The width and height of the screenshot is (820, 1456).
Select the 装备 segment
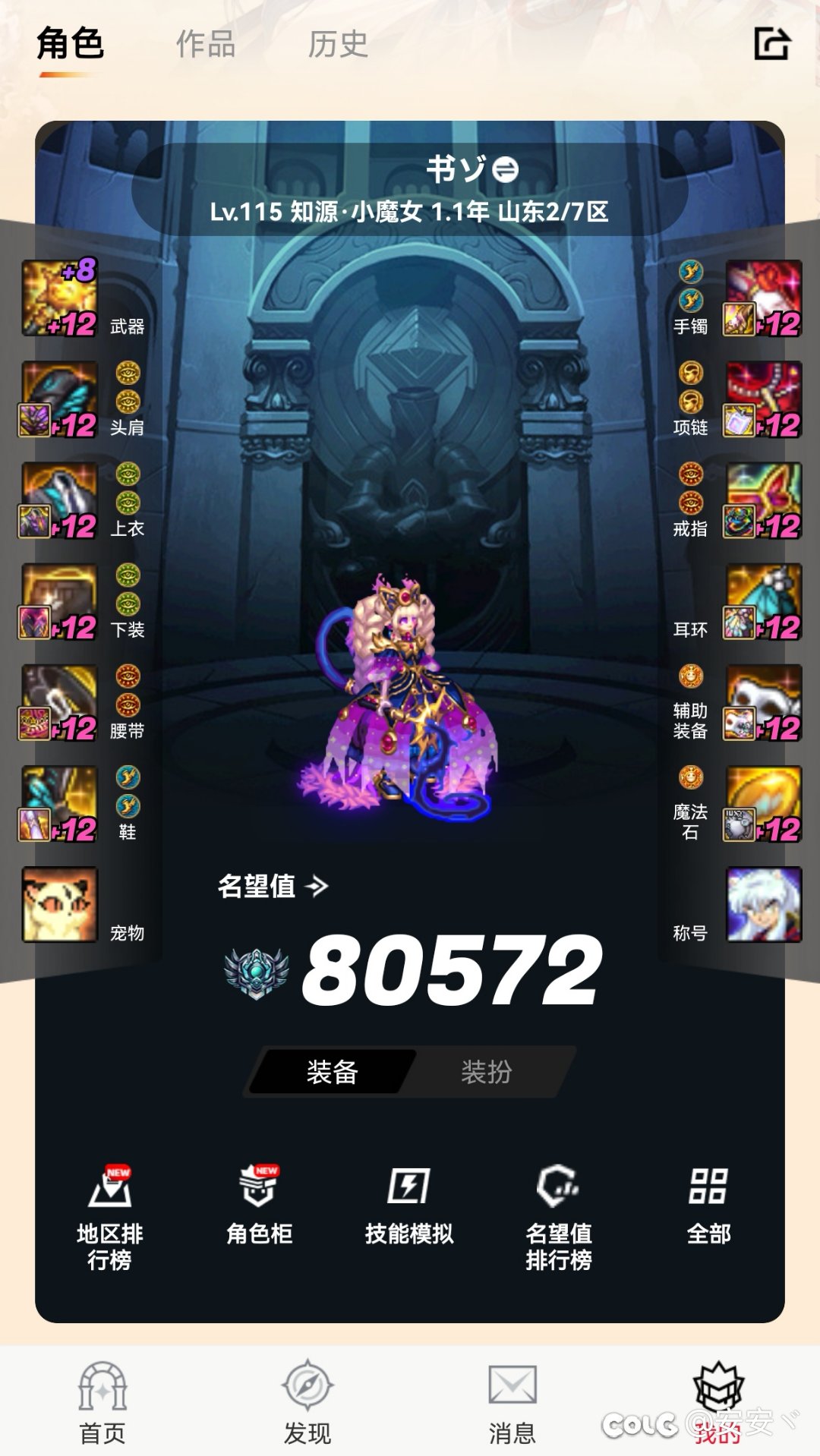(x=333, y=1072)
